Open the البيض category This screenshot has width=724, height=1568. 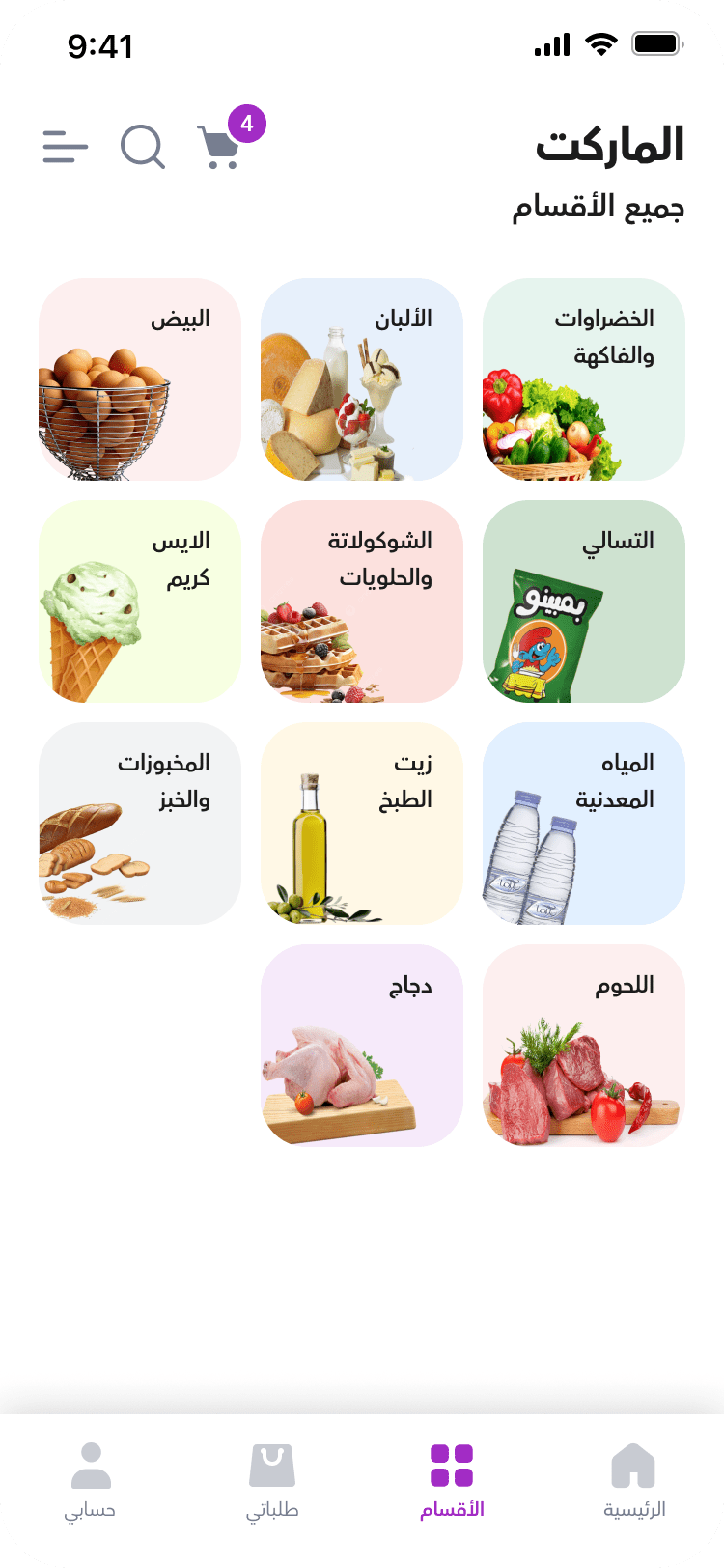click(x=140, y=379)
